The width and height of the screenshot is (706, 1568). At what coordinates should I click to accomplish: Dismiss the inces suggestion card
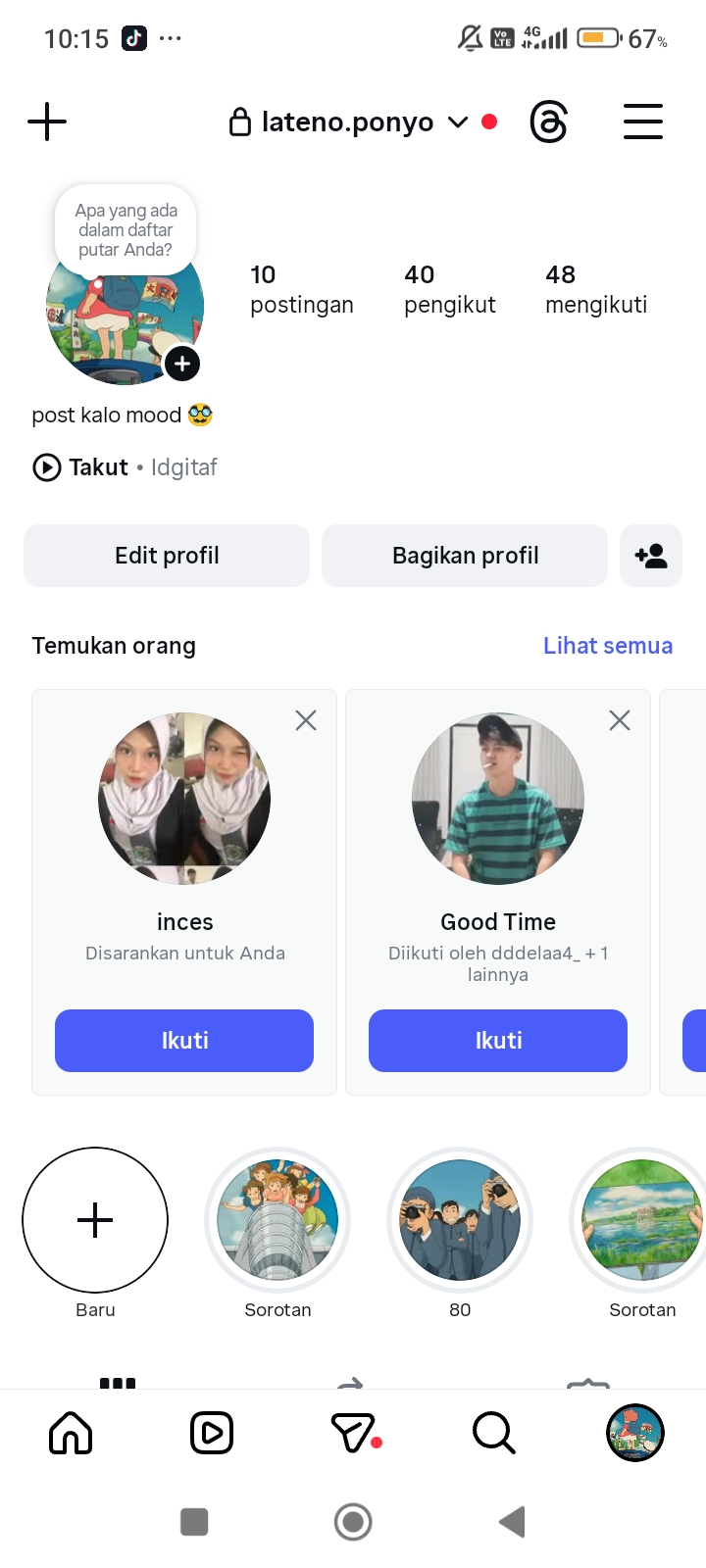tap(306, 721)
